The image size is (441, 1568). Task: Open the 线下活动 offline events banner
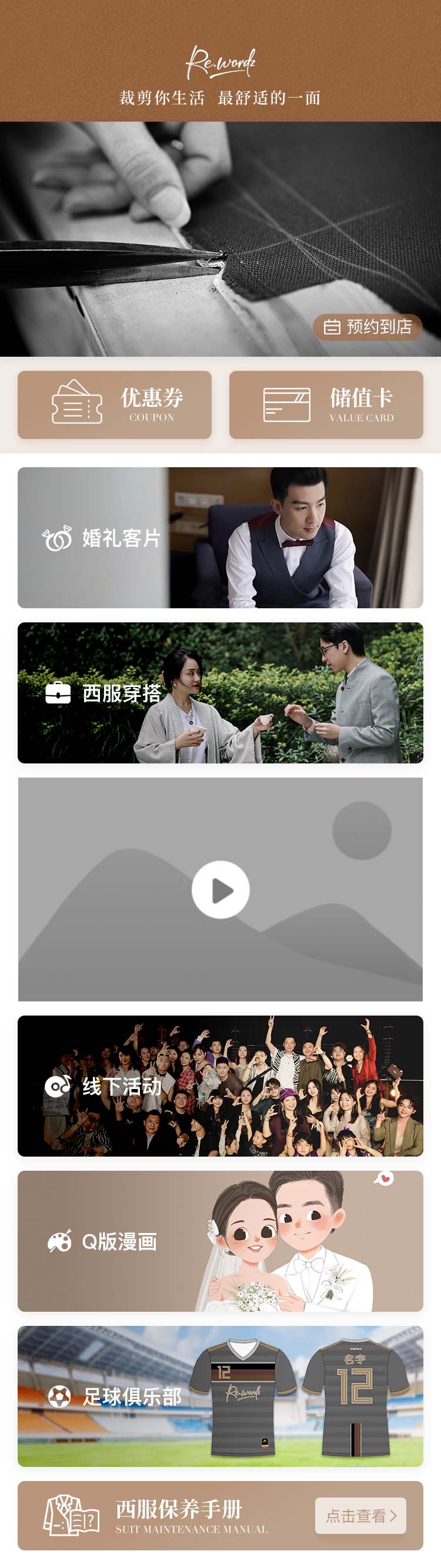tap(220, 1086)
